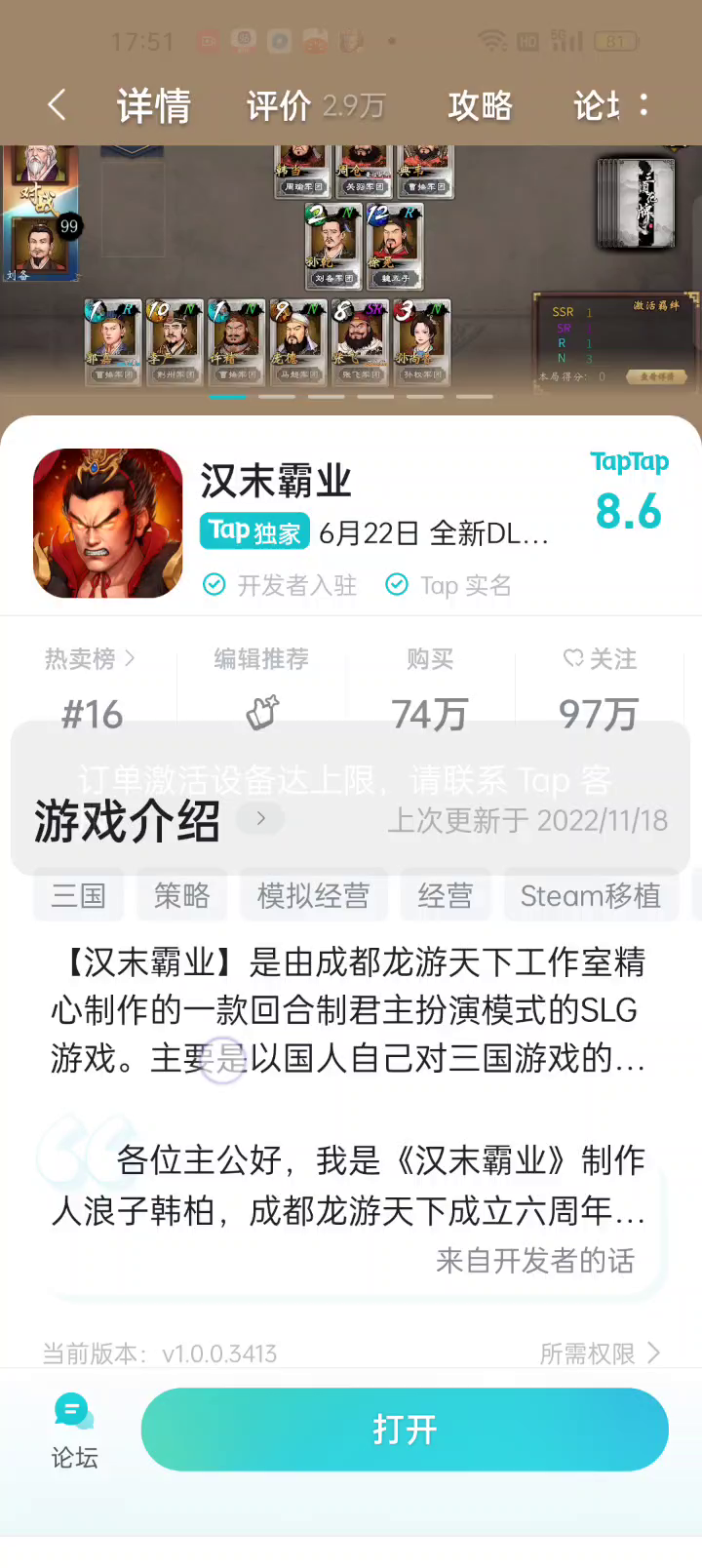Open the 热卖榜 ranking list
This screenshot has height=1568, width=702.
(x=90, y=660)
